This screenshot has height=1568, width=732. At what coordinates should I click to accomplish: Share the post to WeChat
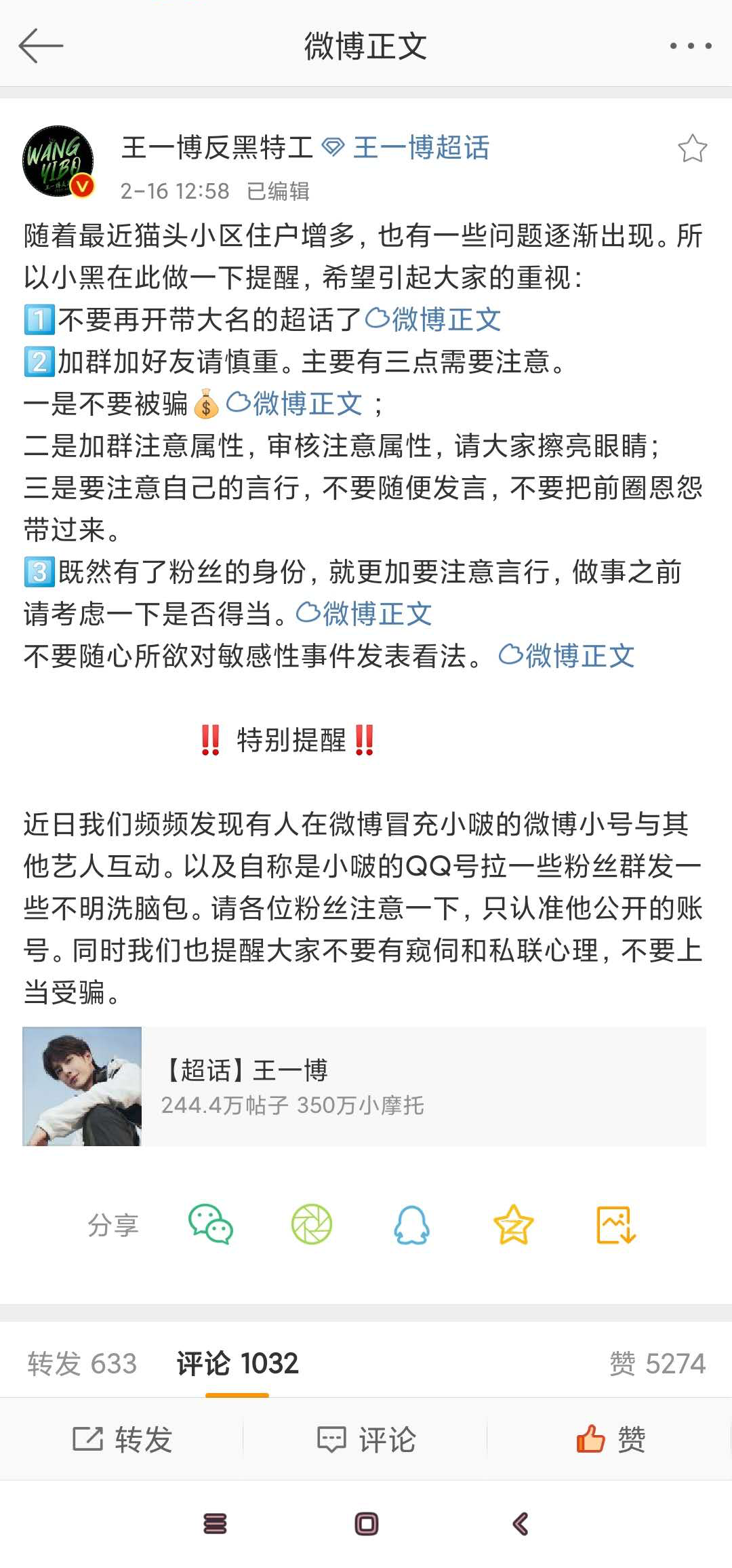click(x=211, y=1224)
